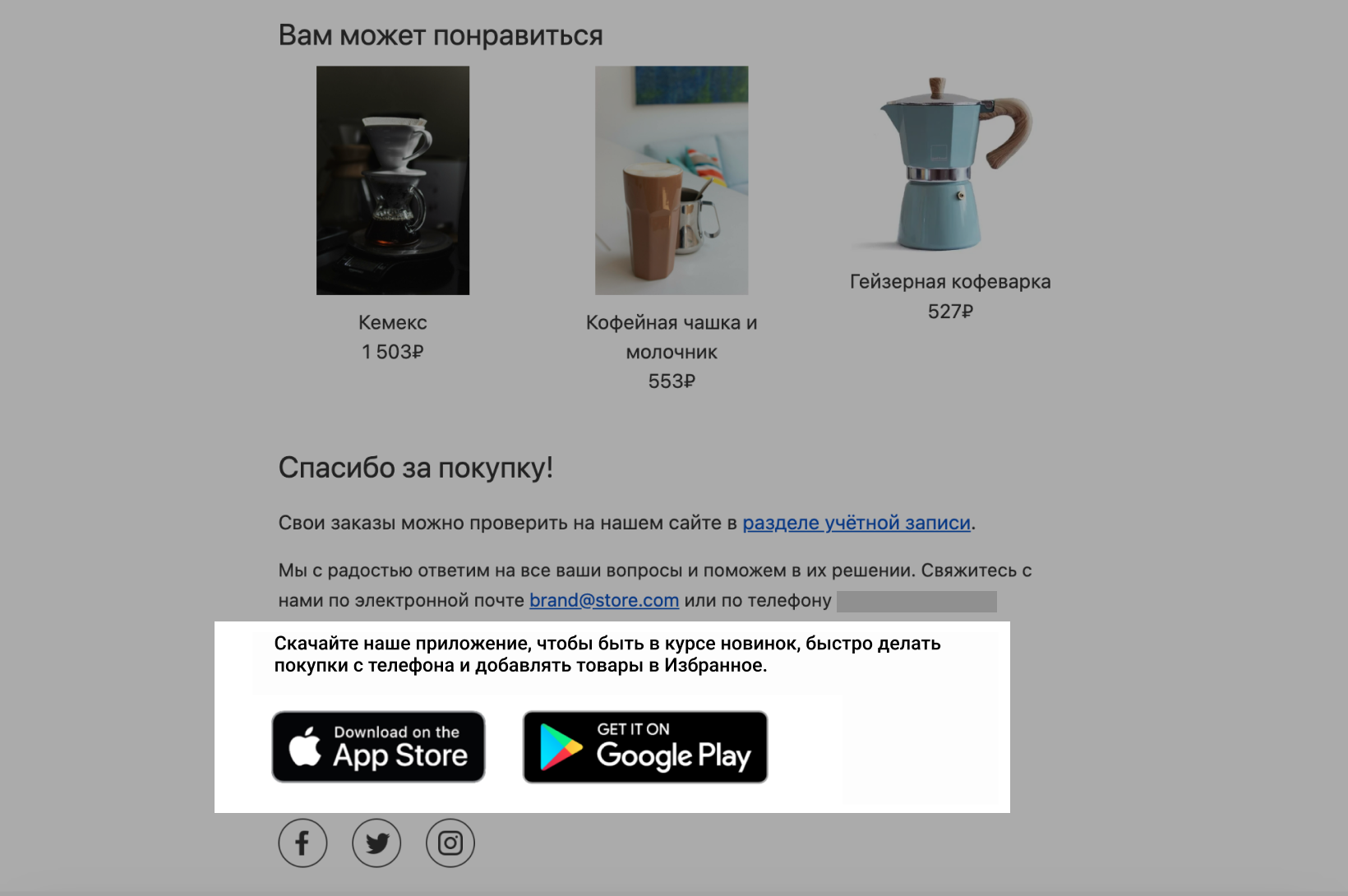The height and width of the screenshot is (896, 1348).
Task: View the Гейзерная кофеварка product
Action: pos(950,164)
